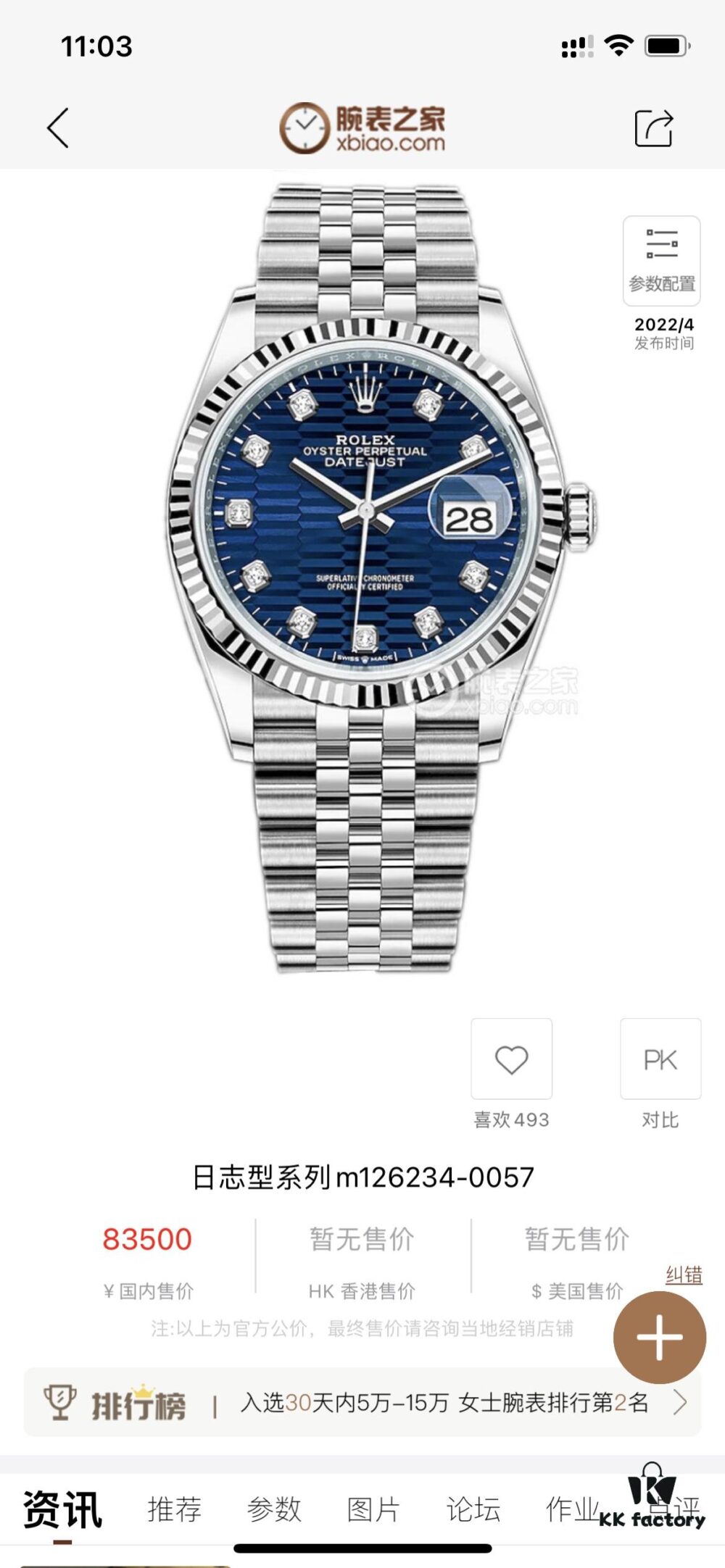This screenshot has width=725, height=1568.
Task: Like this watch with the heart icon
Action: tap(511, 1059)
